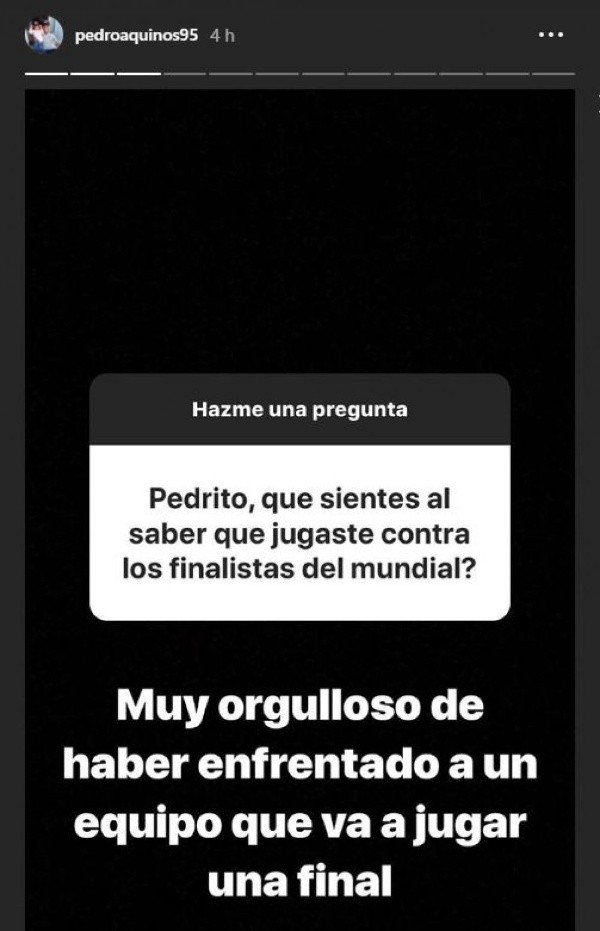
Task: Open pedroaquinos95's profile from username
Action: click(136, 35)
